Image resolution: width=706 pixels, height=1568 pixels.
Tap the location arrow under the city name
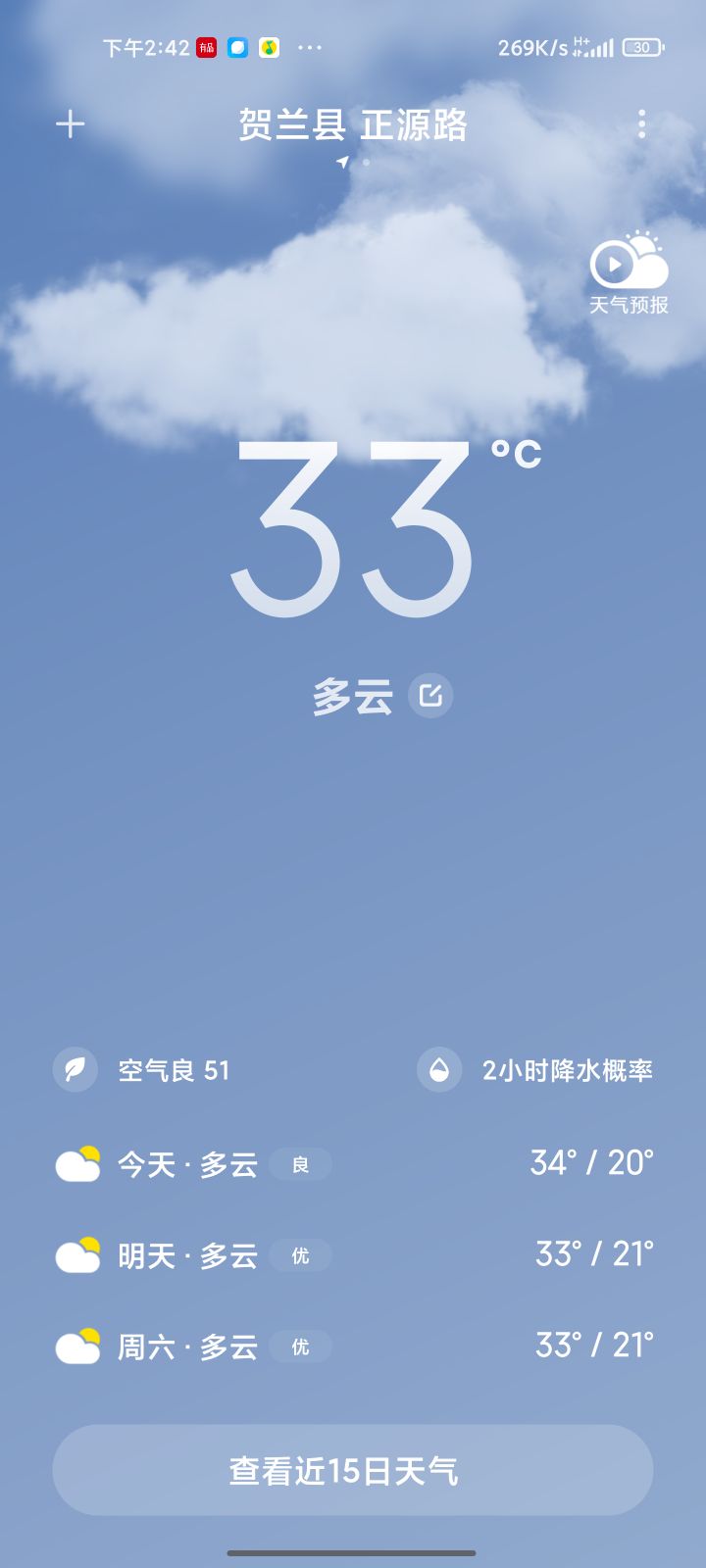pyautogui.click(x=340, y=162)
